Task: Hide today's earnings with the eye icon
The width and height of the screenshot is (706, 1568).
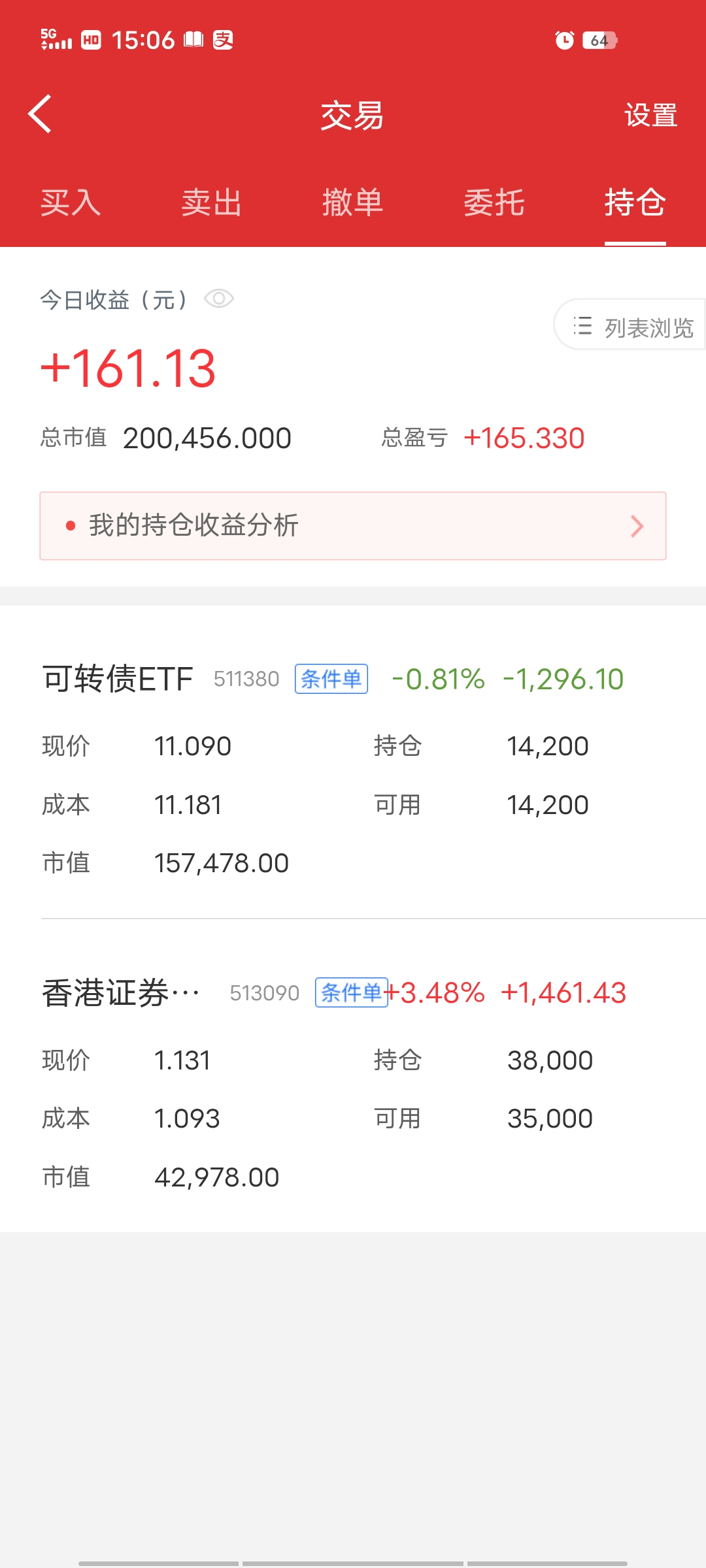Action: 219,299
